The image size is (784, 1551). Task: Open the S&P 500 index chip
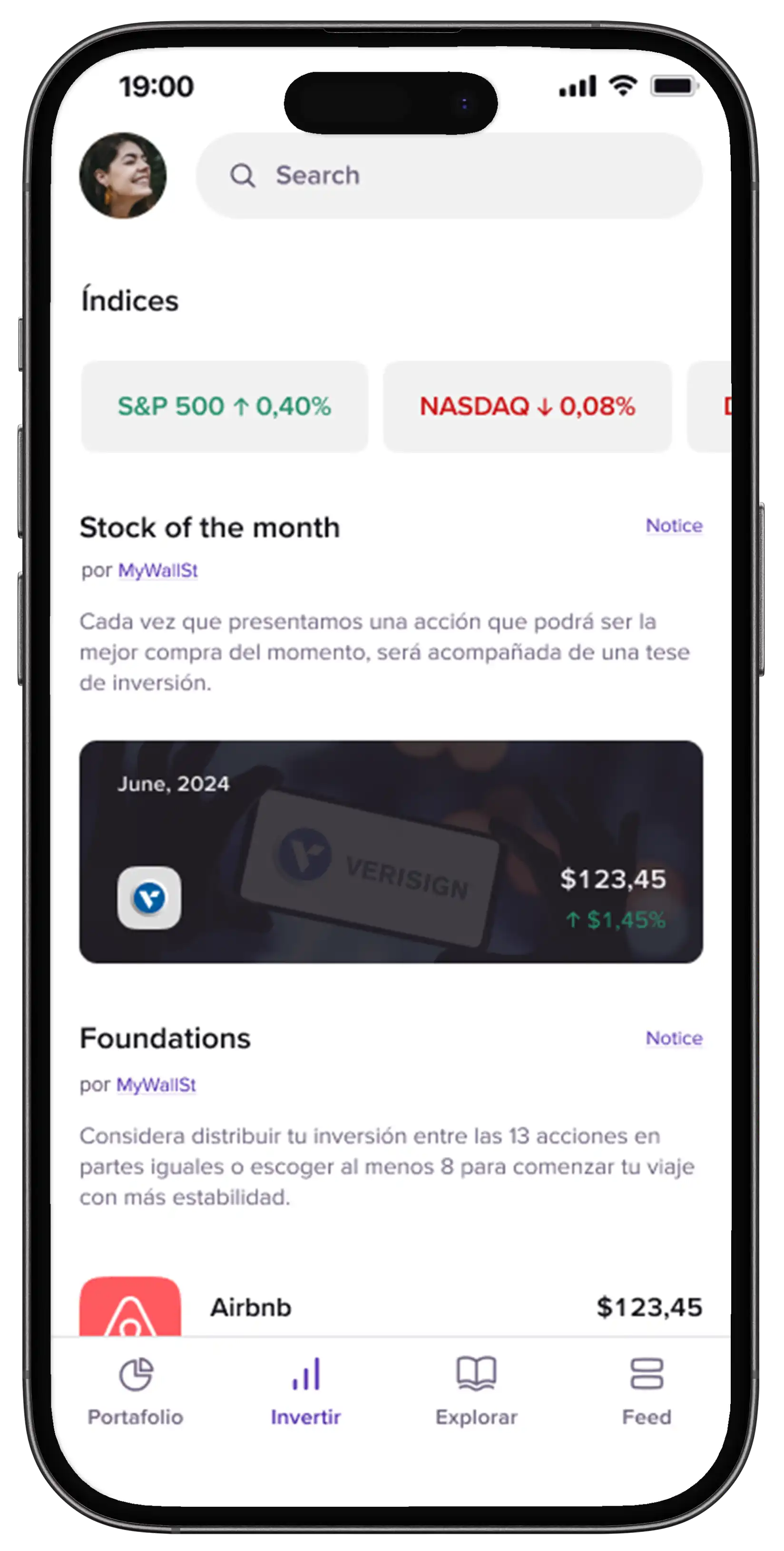tap(225, 406)
